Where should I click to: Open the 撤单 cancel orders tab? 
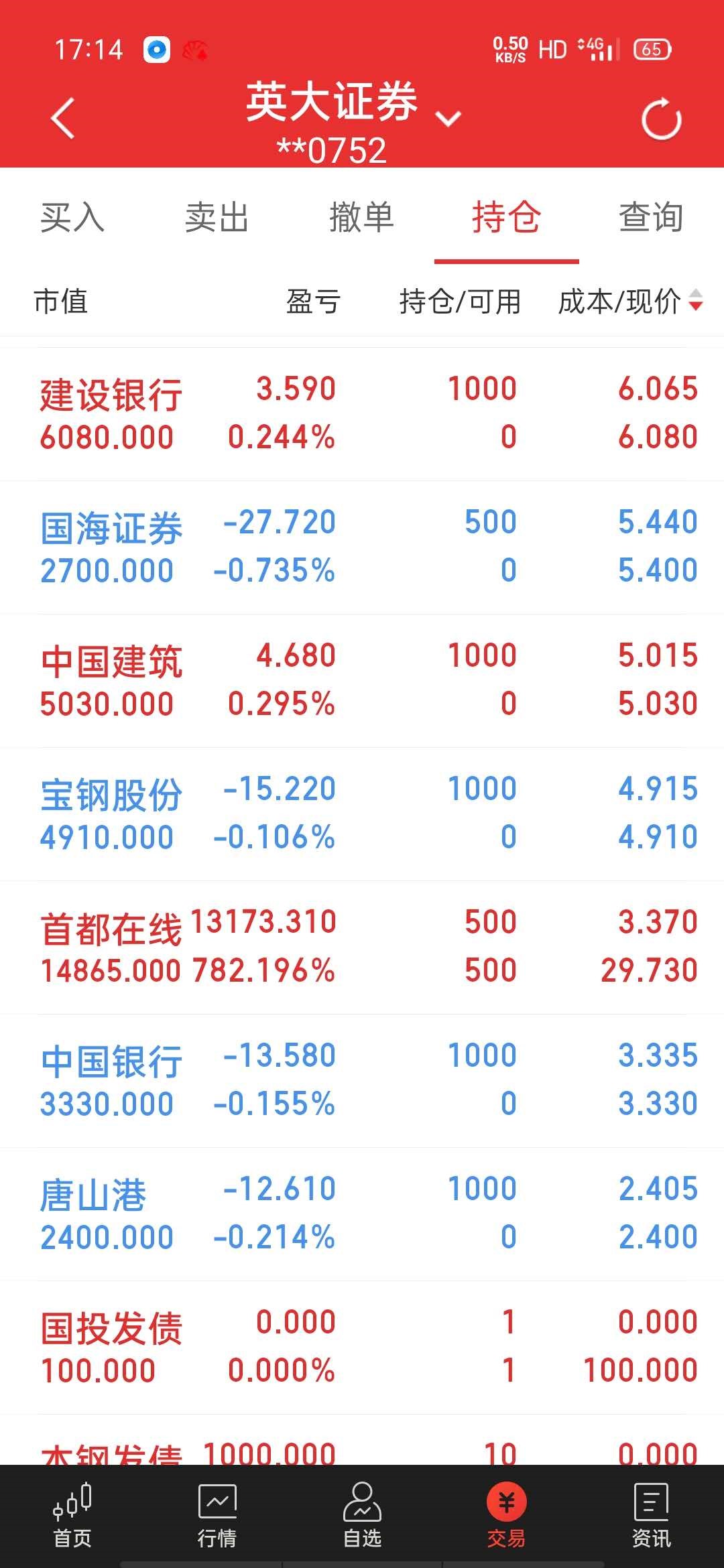pos(362,218)
